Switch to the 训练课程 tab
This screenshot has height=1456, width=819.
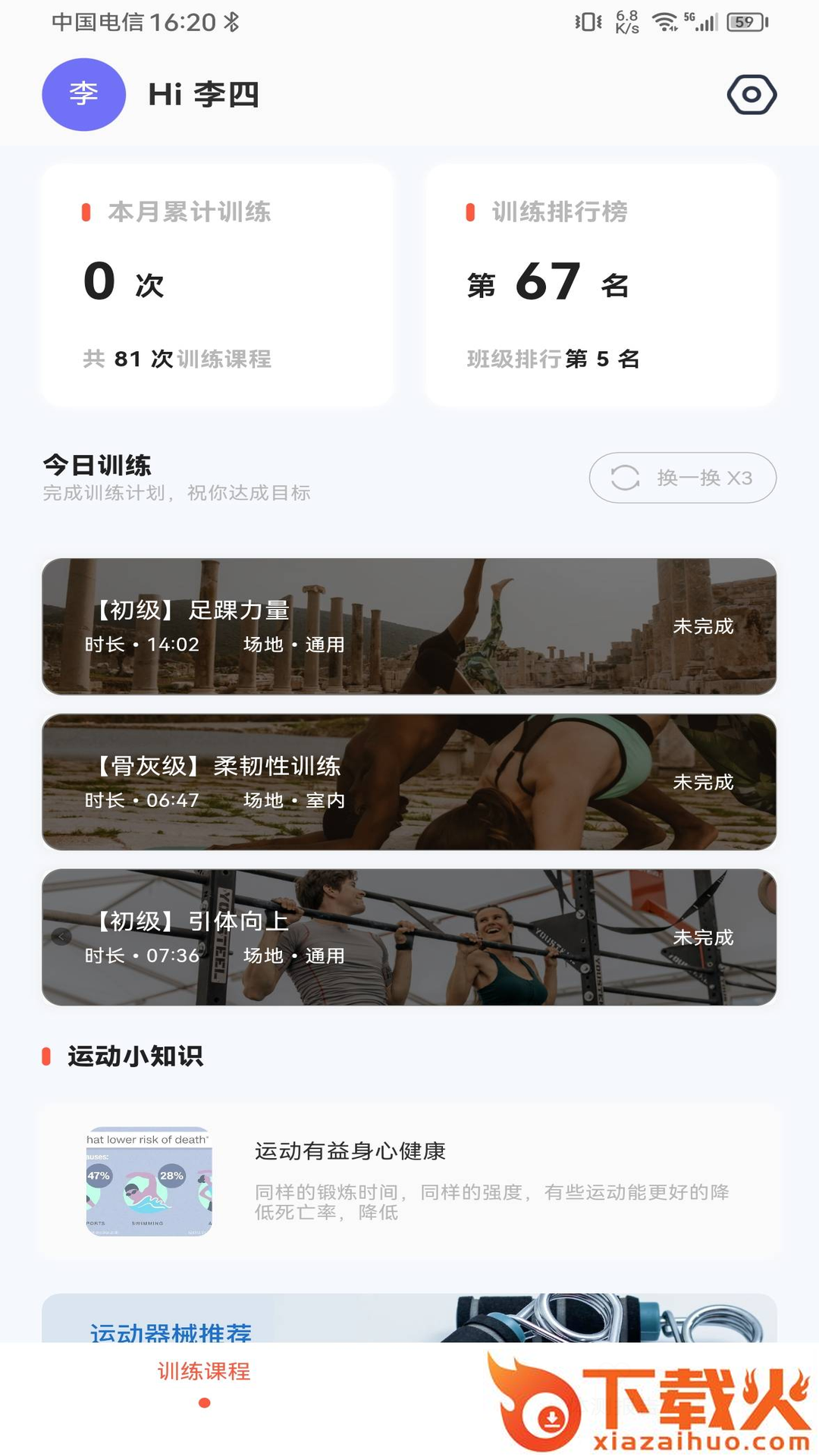pyautogui.click(x=204, y=1382)
